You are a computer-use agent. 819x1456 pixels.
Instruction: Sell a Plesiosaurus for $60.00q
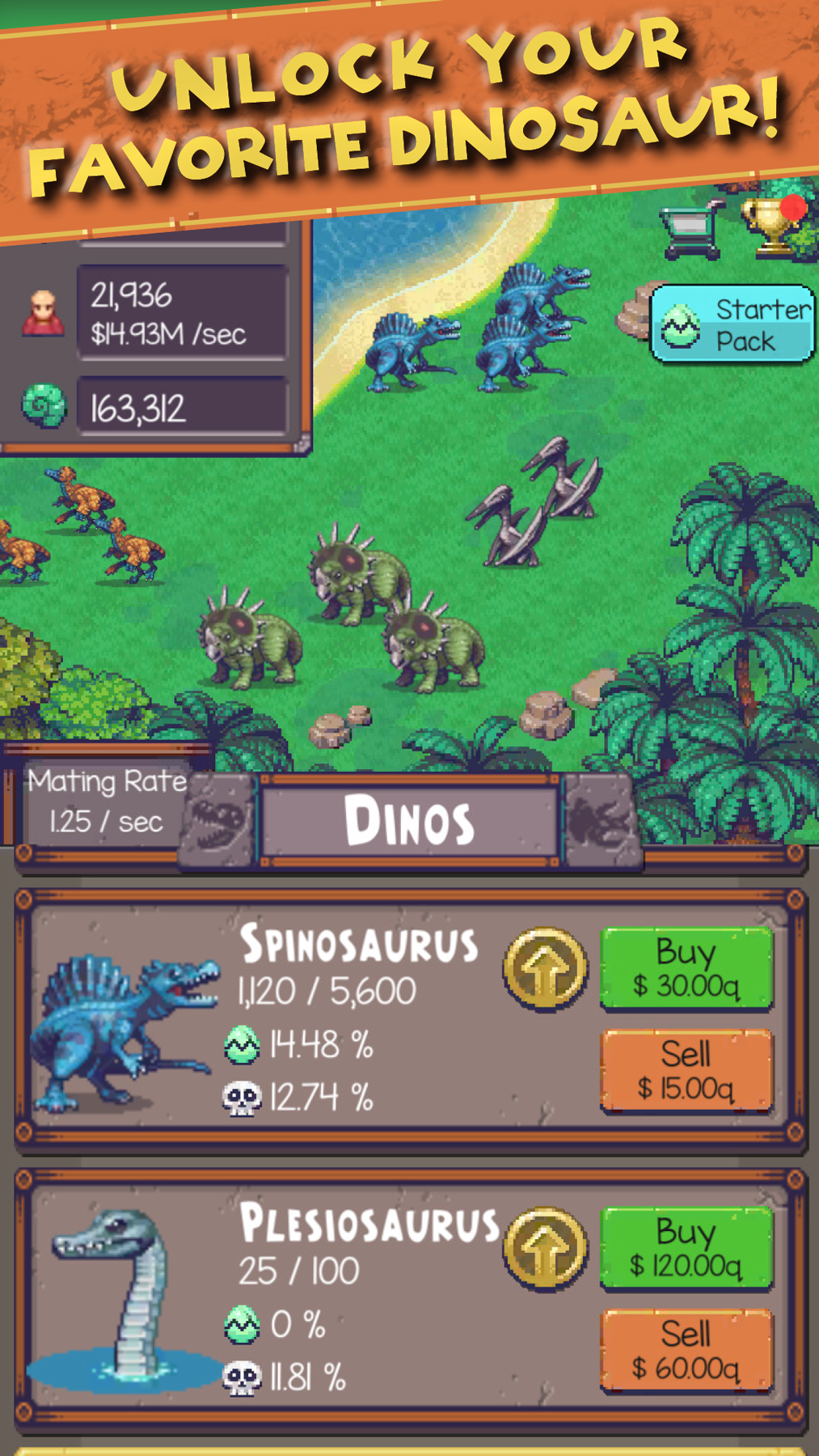coord(686,1350)
